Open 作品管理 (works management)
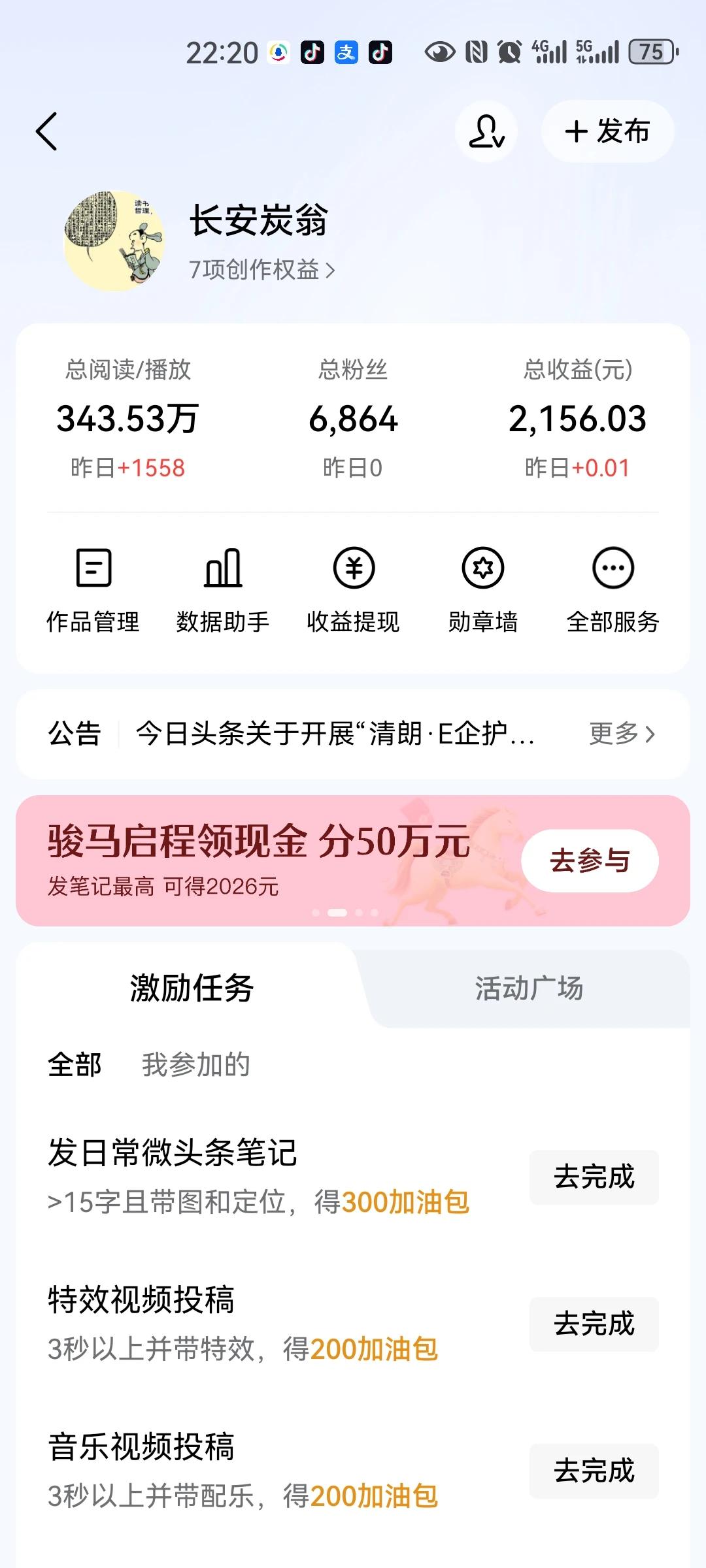This screenshot has height=1568, width=706. point(93,591)
